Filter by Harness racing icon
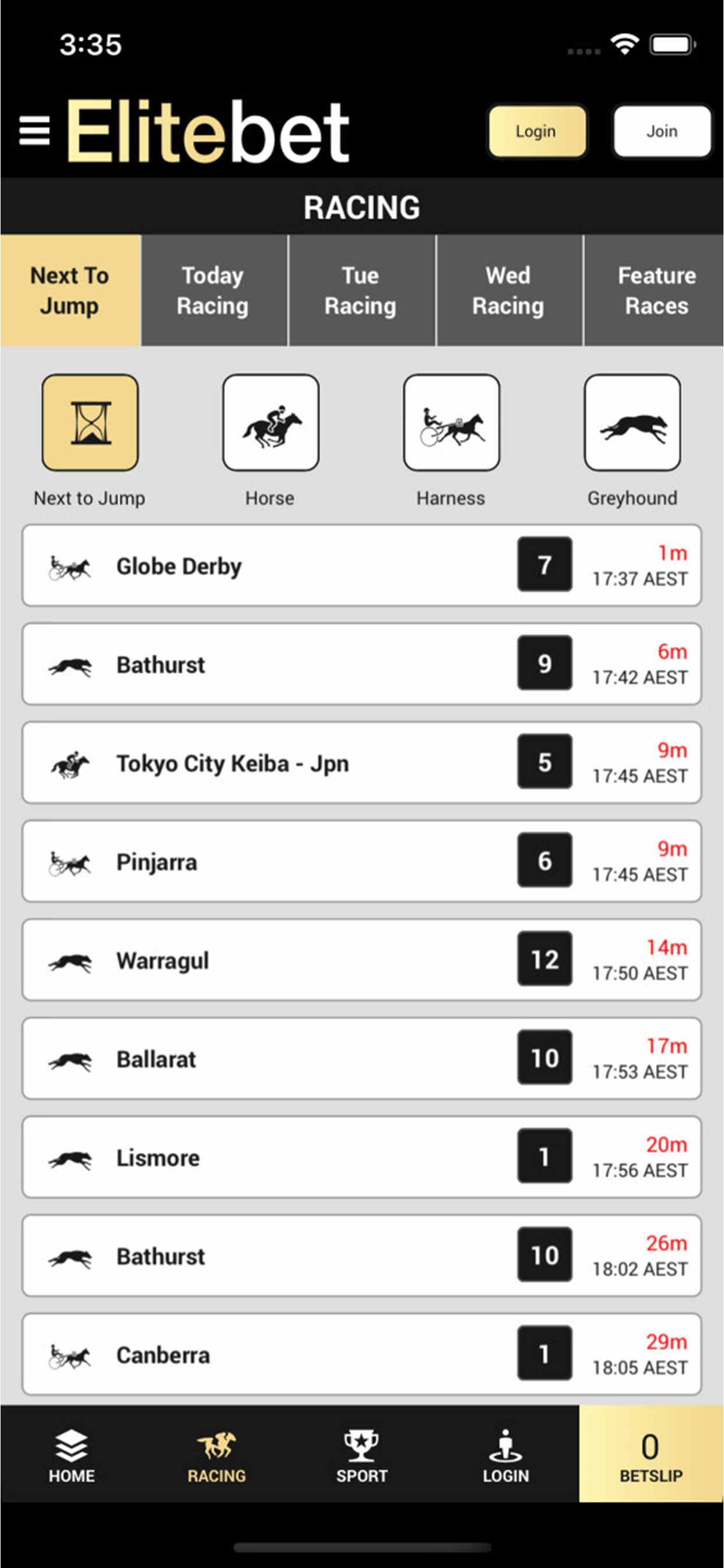Image resolution: width=724 pixels, height=1568 pixels. 451,422
